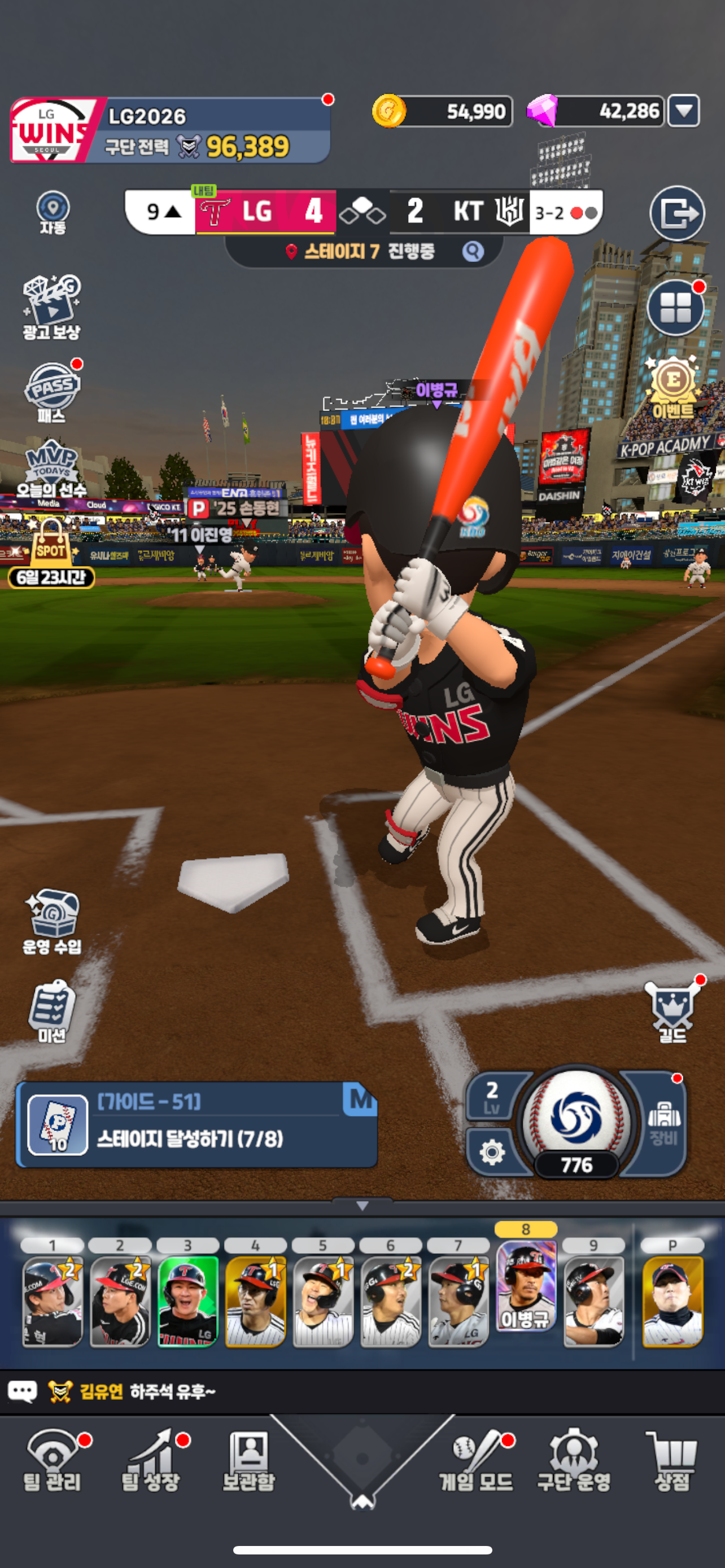
Task: View 오늘의 선수 MVP
Action: (x=52, y=467)
